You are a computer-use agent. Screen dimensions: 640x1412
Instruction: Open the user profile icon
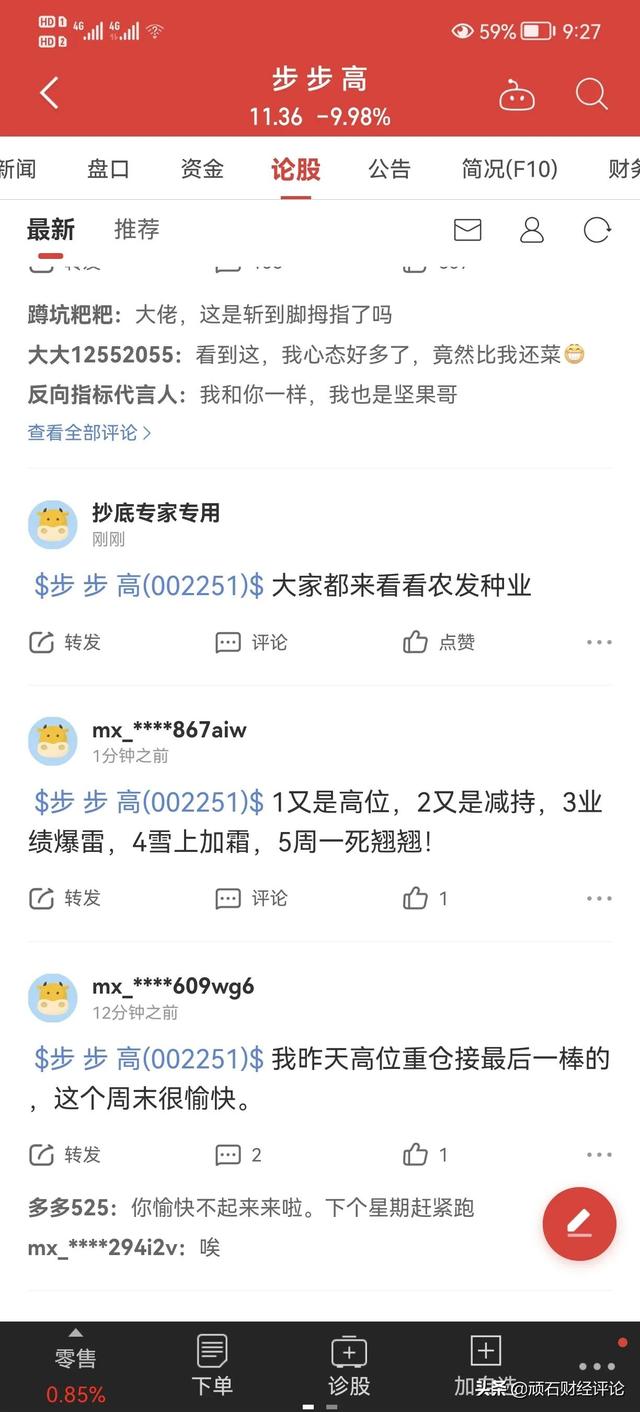[x=532, y=231]
